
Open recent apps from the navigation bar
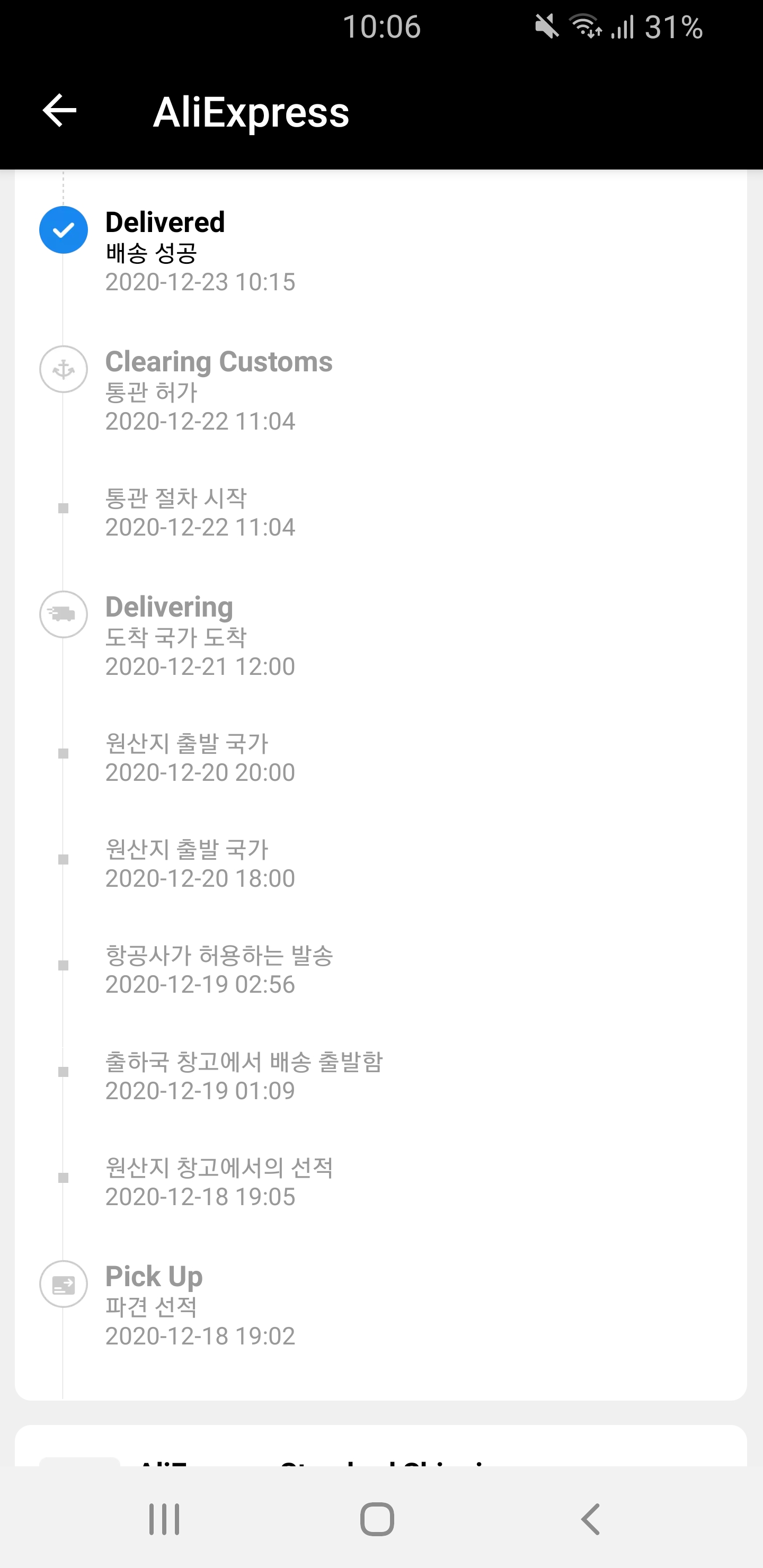pyautogui.click(x=164, y=1519)
